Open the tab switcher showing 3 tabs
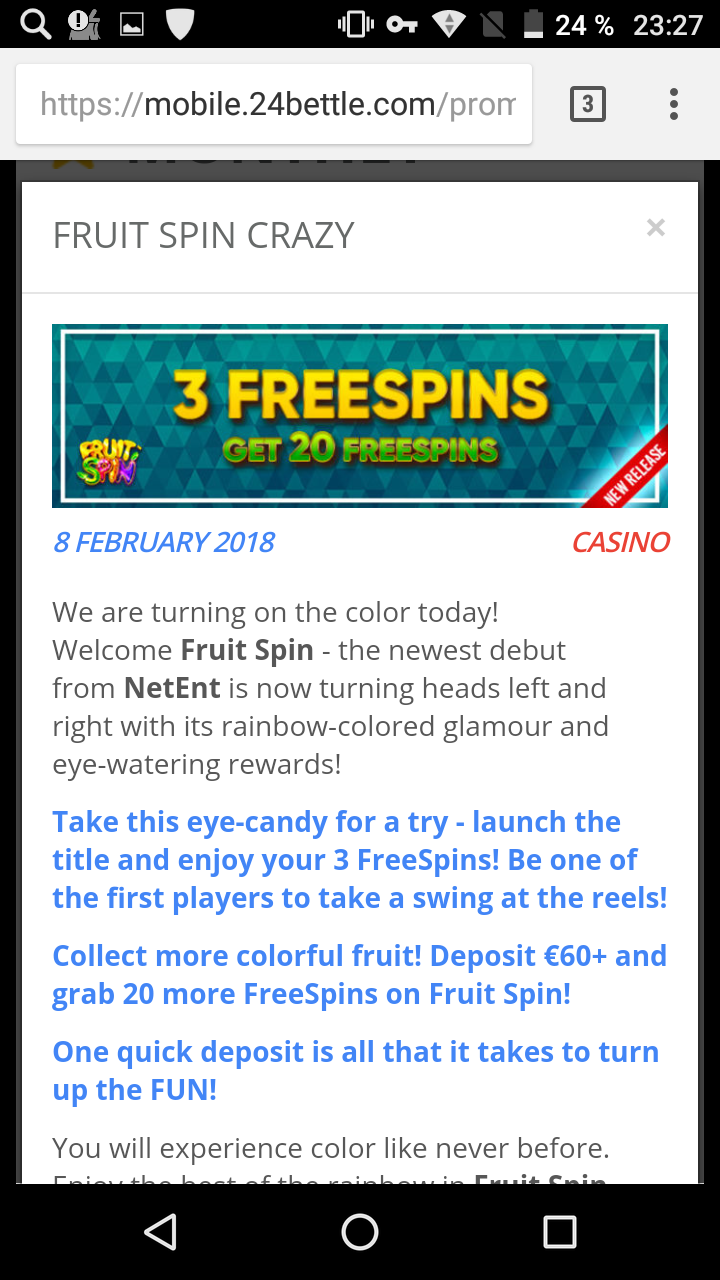The width and height of the screenshot is (720, 1280). click(x=587, y=104)
